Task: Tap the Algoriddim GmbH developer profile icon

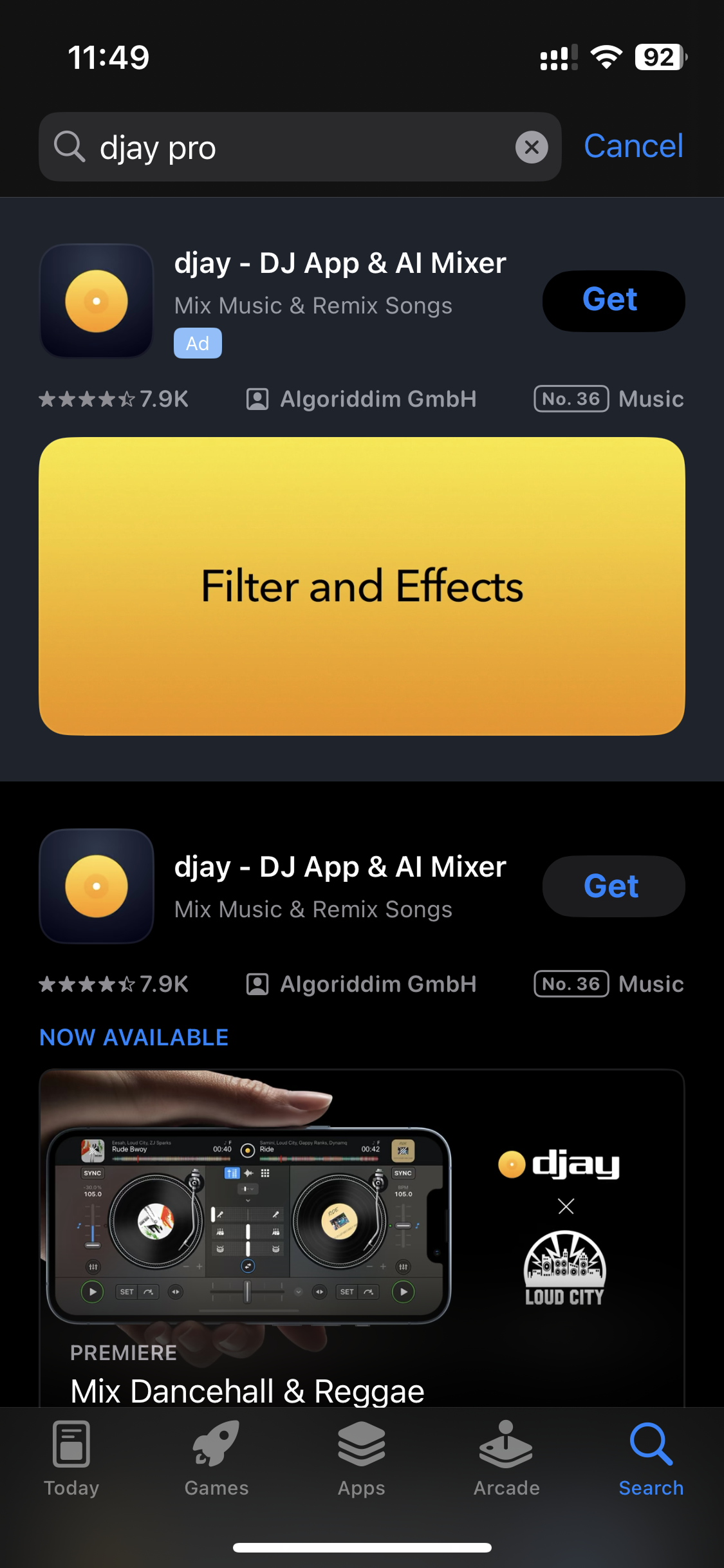Action: [x=256, y=399]
